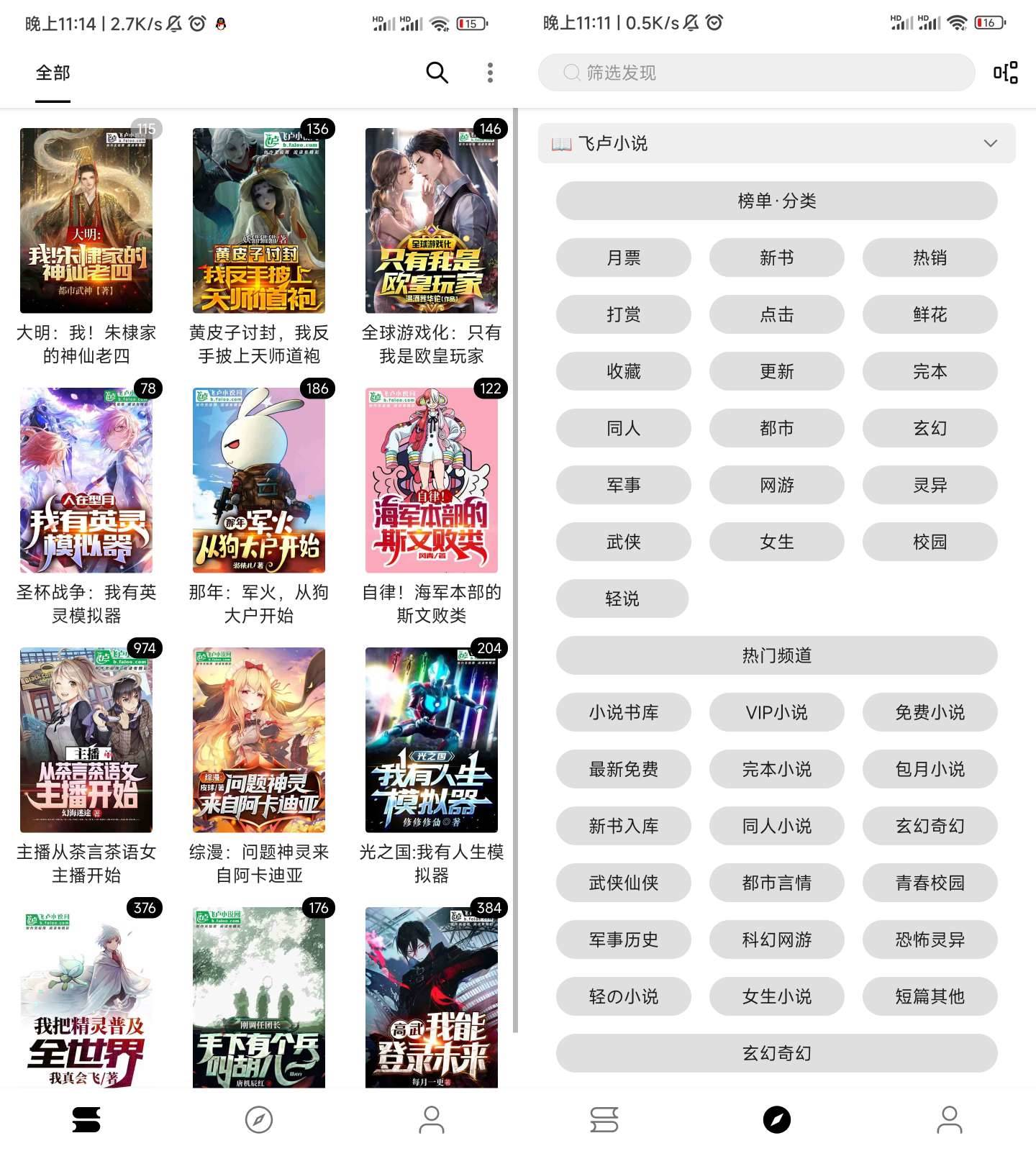Select the 短篇其他 channel chip
This screenshot has height=1151, width=1036.
pyautogui.click(x=930, y=996)
